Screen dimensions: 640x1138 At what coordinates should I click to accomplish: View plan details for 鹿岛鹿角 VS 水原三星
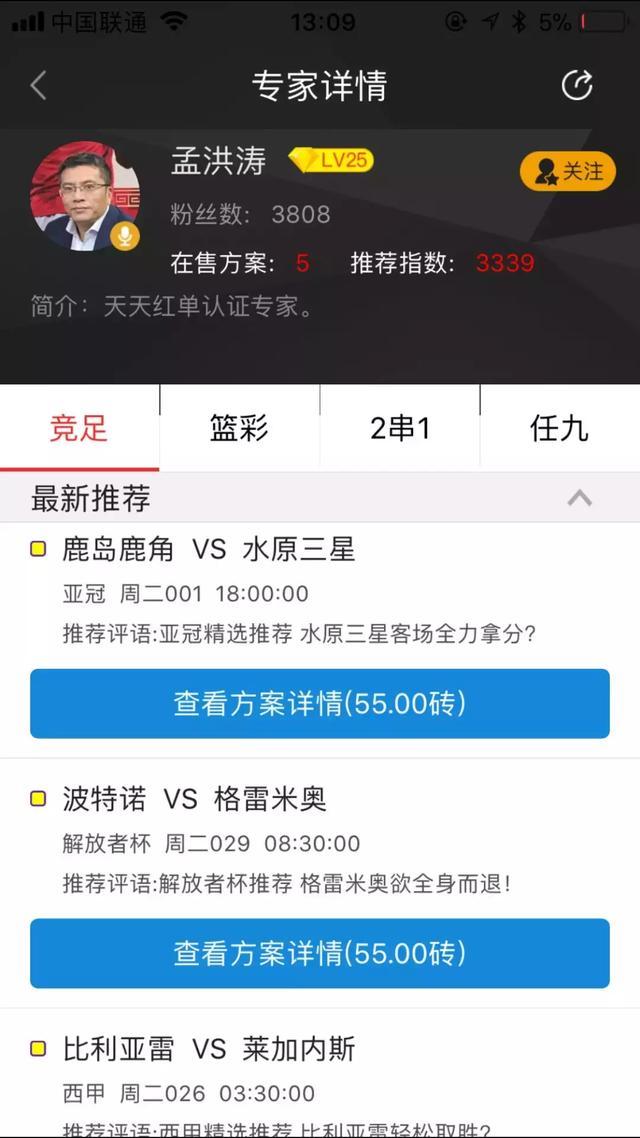pos(319,704)
